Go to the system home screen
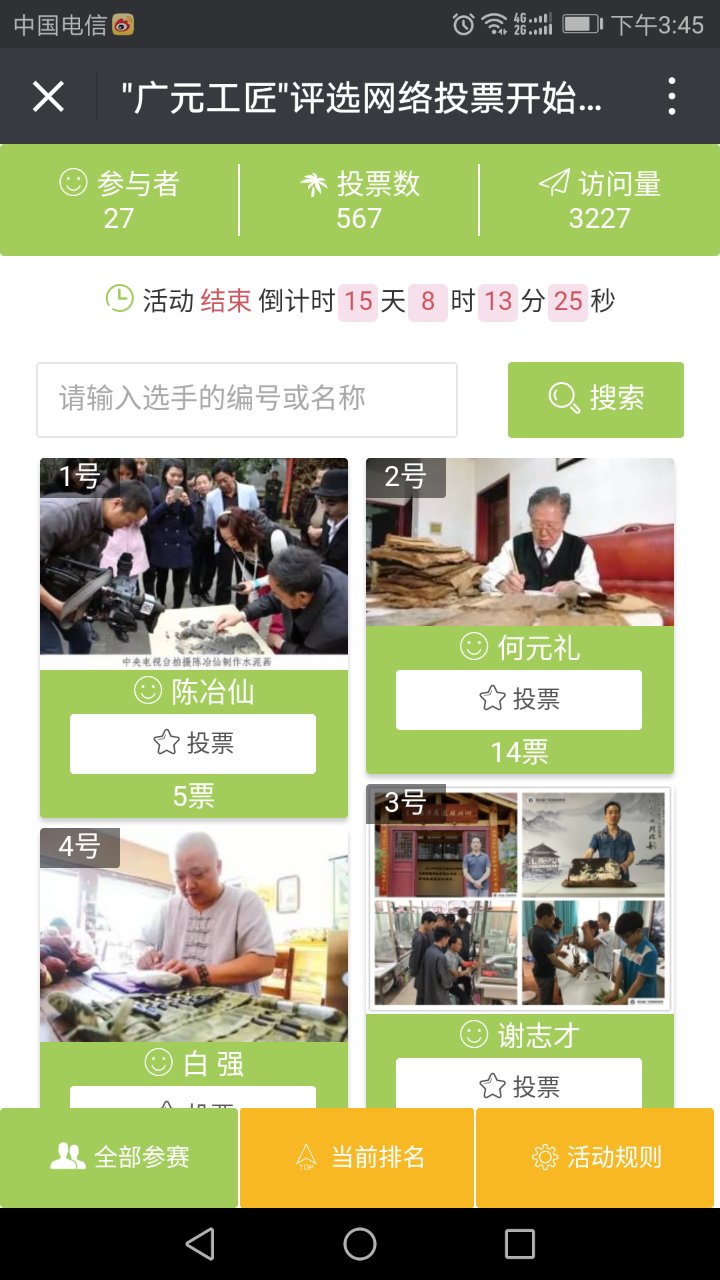The image size is (720, 1280). 360,1244
